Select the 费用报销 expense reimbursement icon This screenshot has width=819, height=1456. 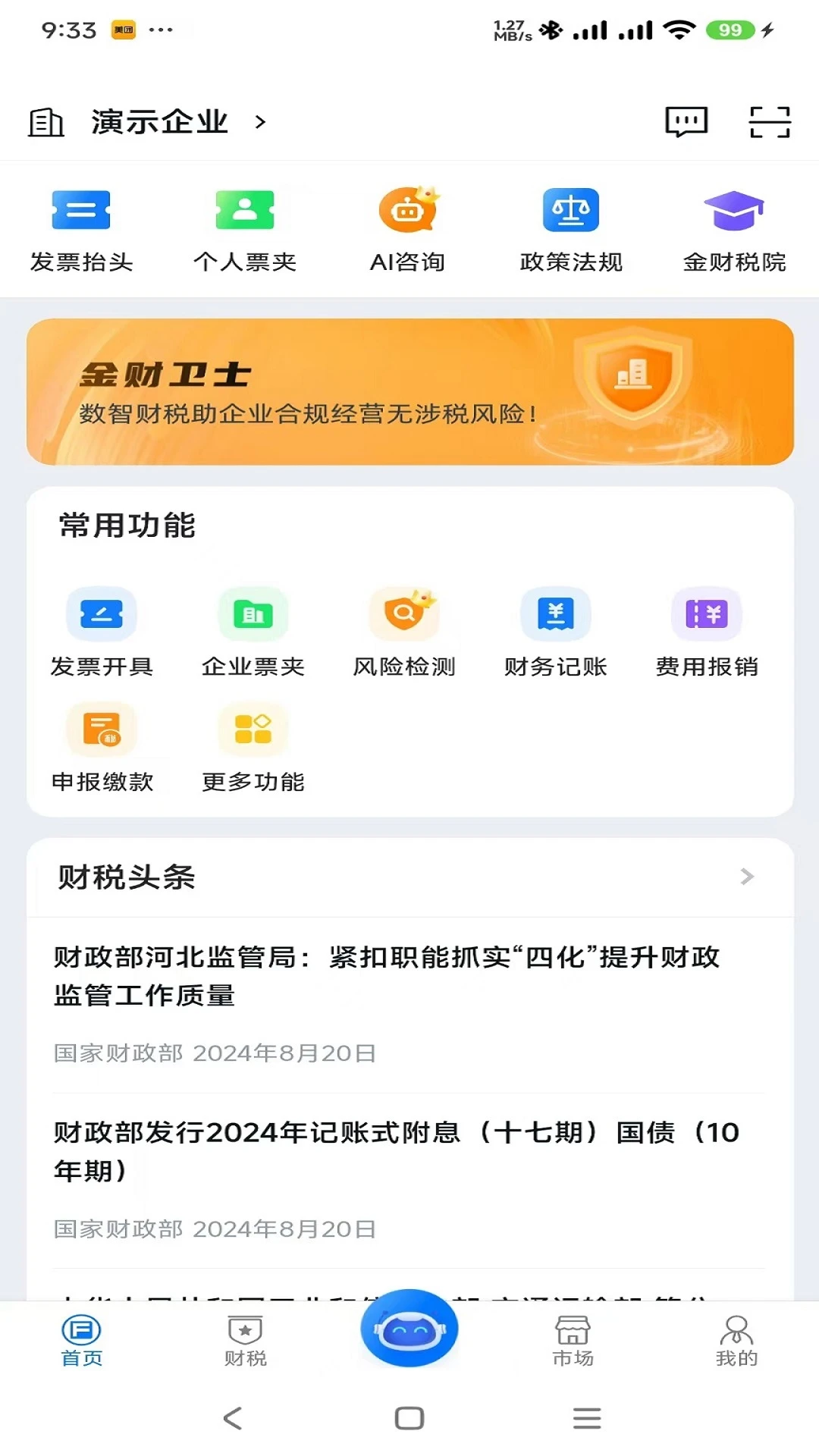(x=707, y=633)
